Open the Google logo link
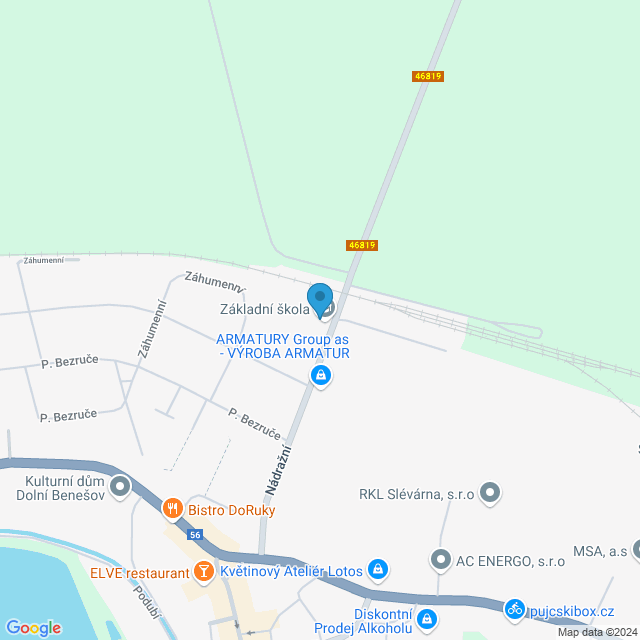This screenshot has height=640, width=640. tap(33, 628)
